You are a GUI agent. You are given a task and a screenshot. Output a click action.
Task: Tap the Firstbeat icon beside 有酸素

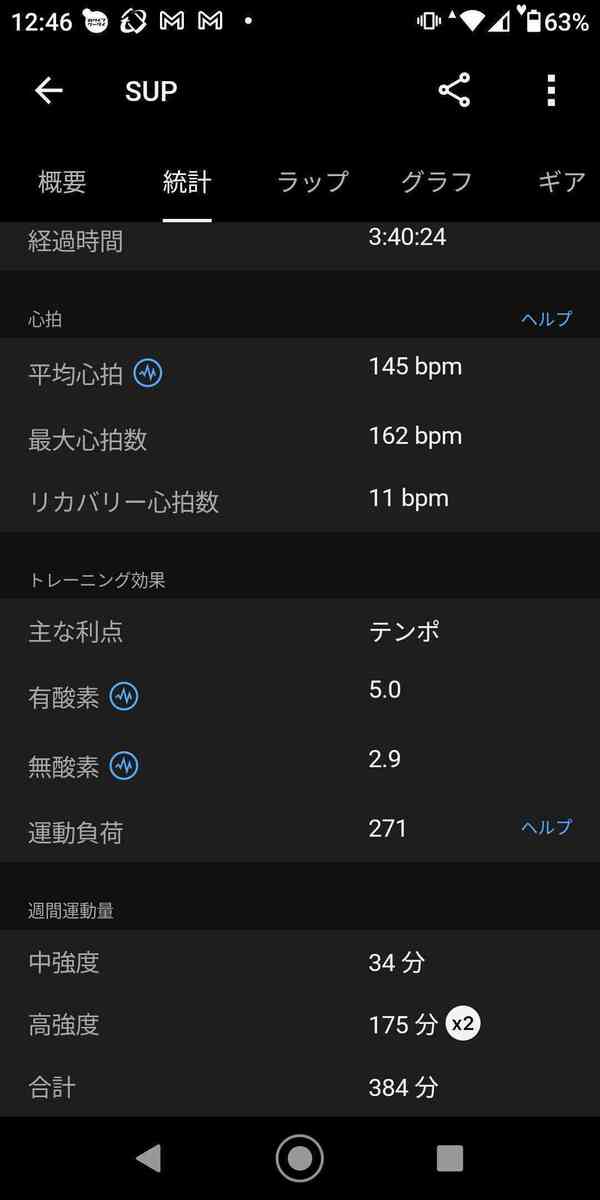[124, 697]
